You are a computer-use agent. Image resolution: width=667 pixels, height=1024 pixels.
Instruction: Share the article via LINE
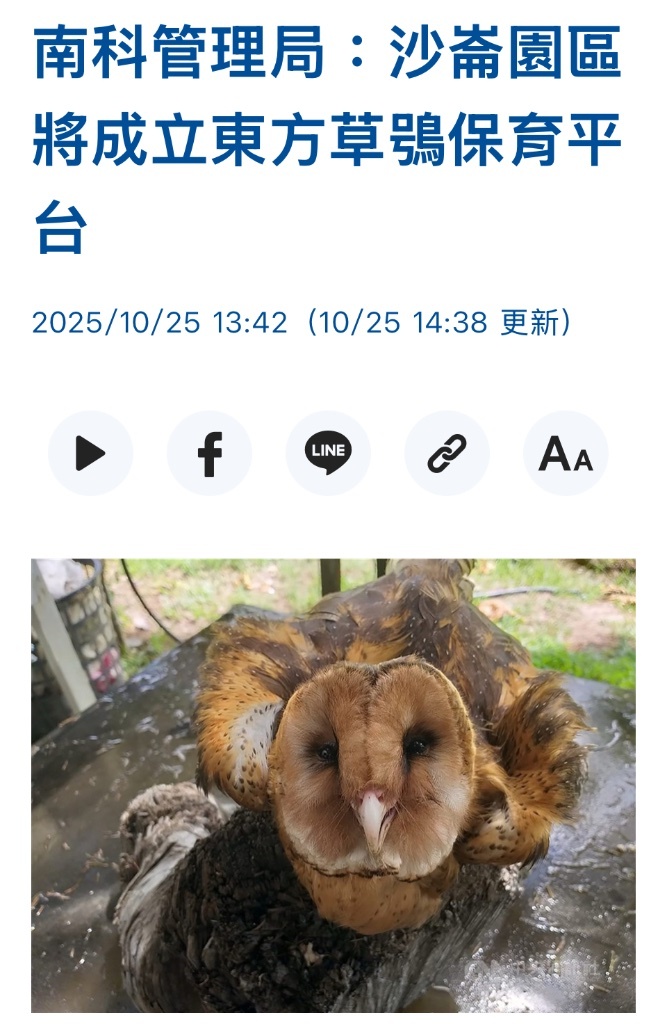[x=328, y=453]
